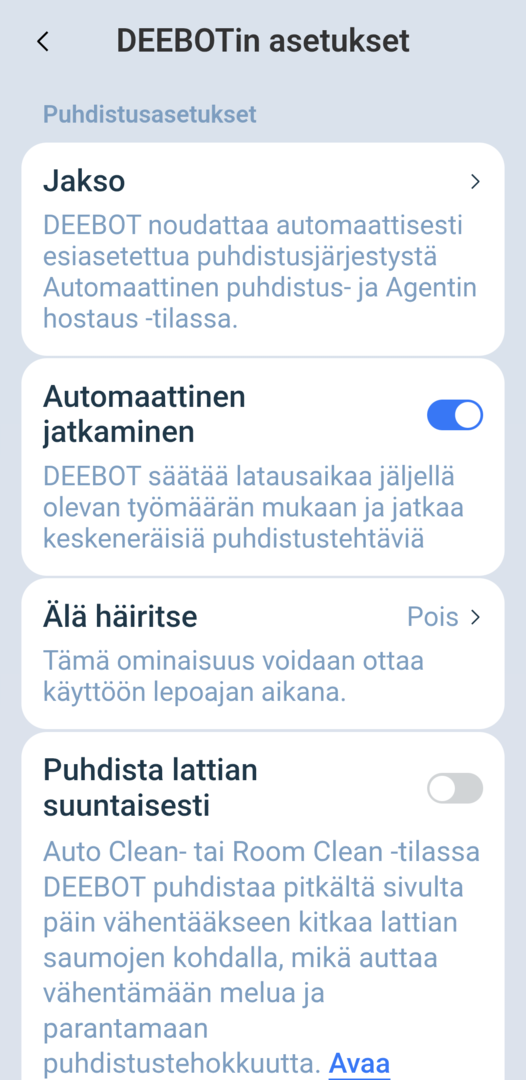This screenshot has width=526, height=1080.
Task: Open the Jakso schedule settings
Action: pyautogui.click(x=263, y=249)
